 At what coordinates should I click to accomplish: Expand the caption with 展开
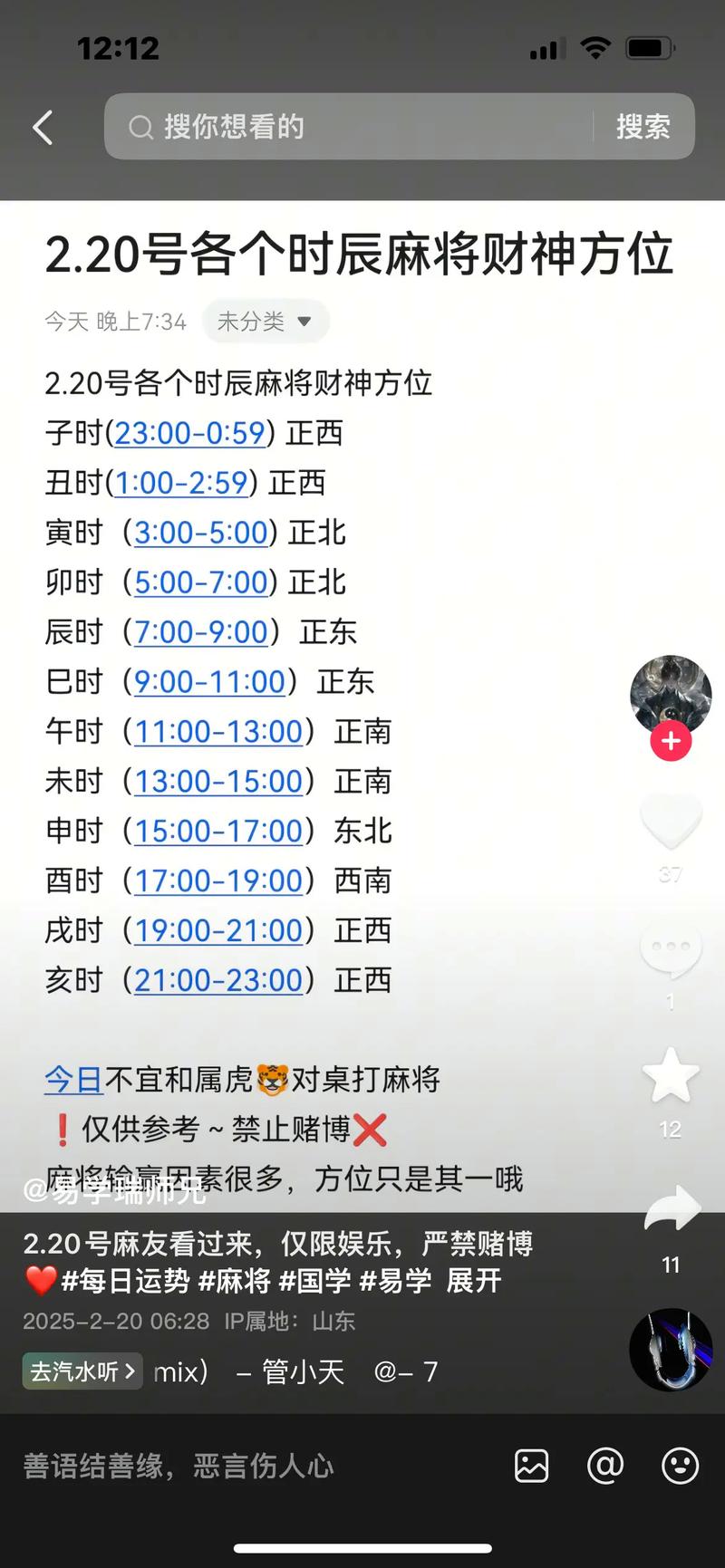pos(474,1281)
